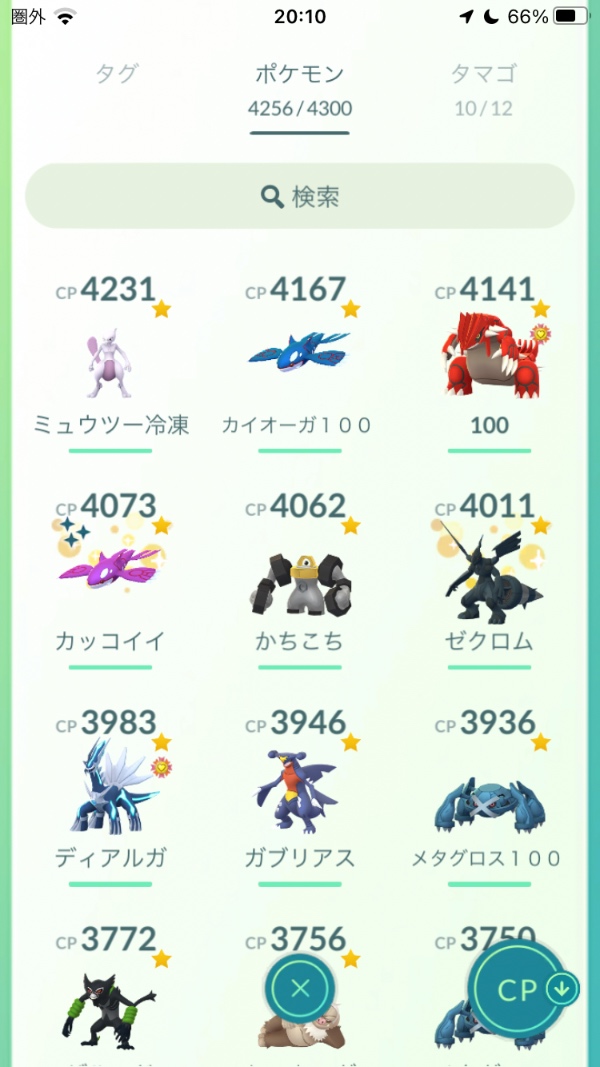This screenshot has width=600, height=1067.
Task: Open ミュウツー冷凍 with CP 4231
Action: click(x=110, y=365)
